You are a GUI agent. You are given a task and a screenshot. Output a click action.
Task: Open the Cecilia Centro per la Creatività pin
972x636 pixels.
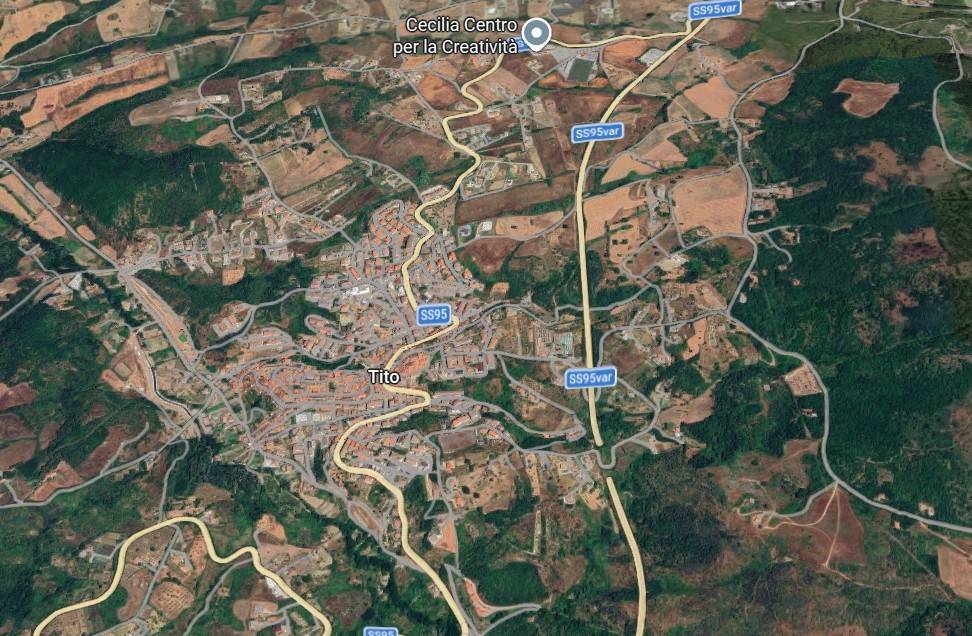point(537,34)
